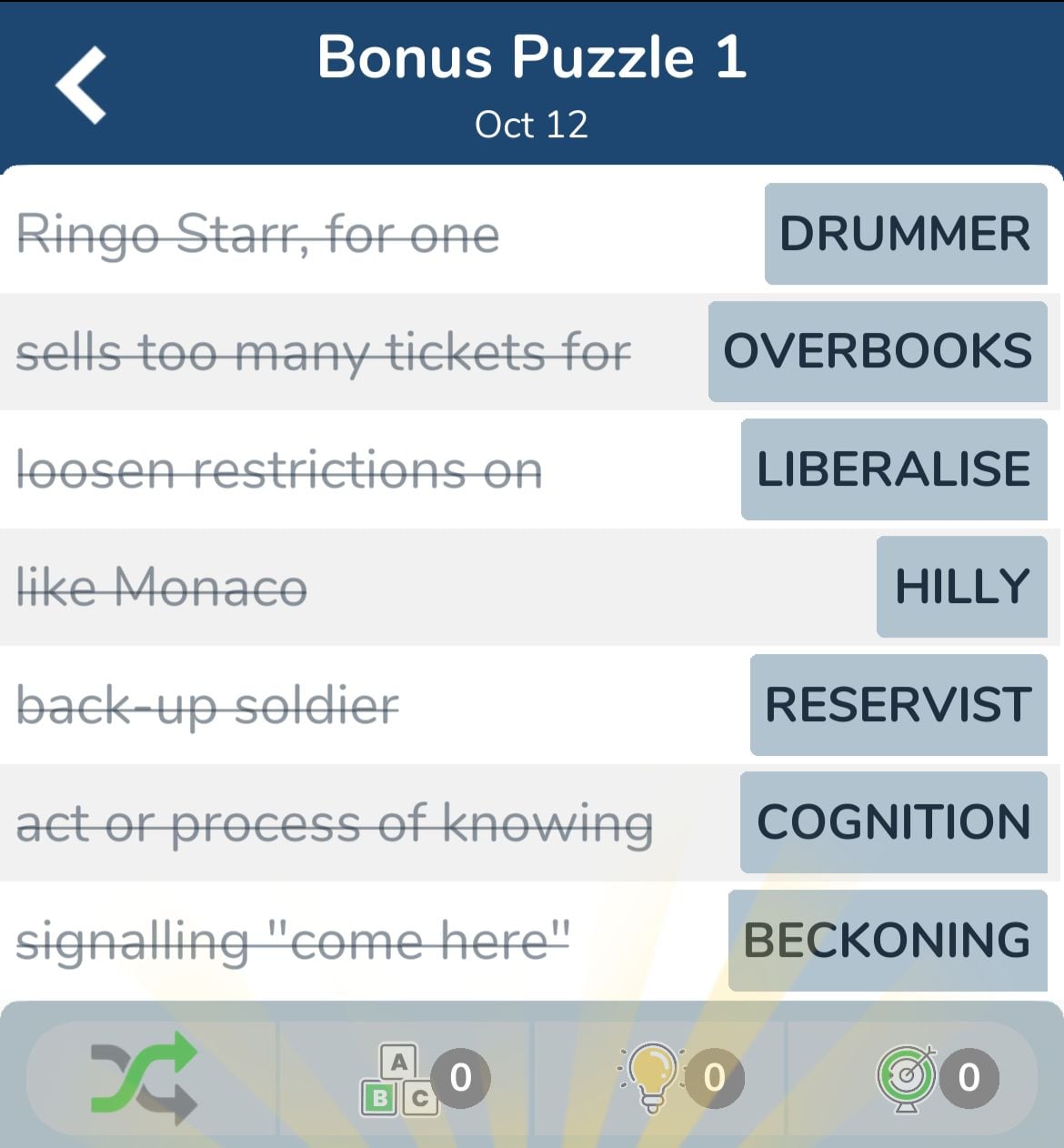Click the HILLY answer tile
Screen dimensions: 1064x1148
pos(961,587)
